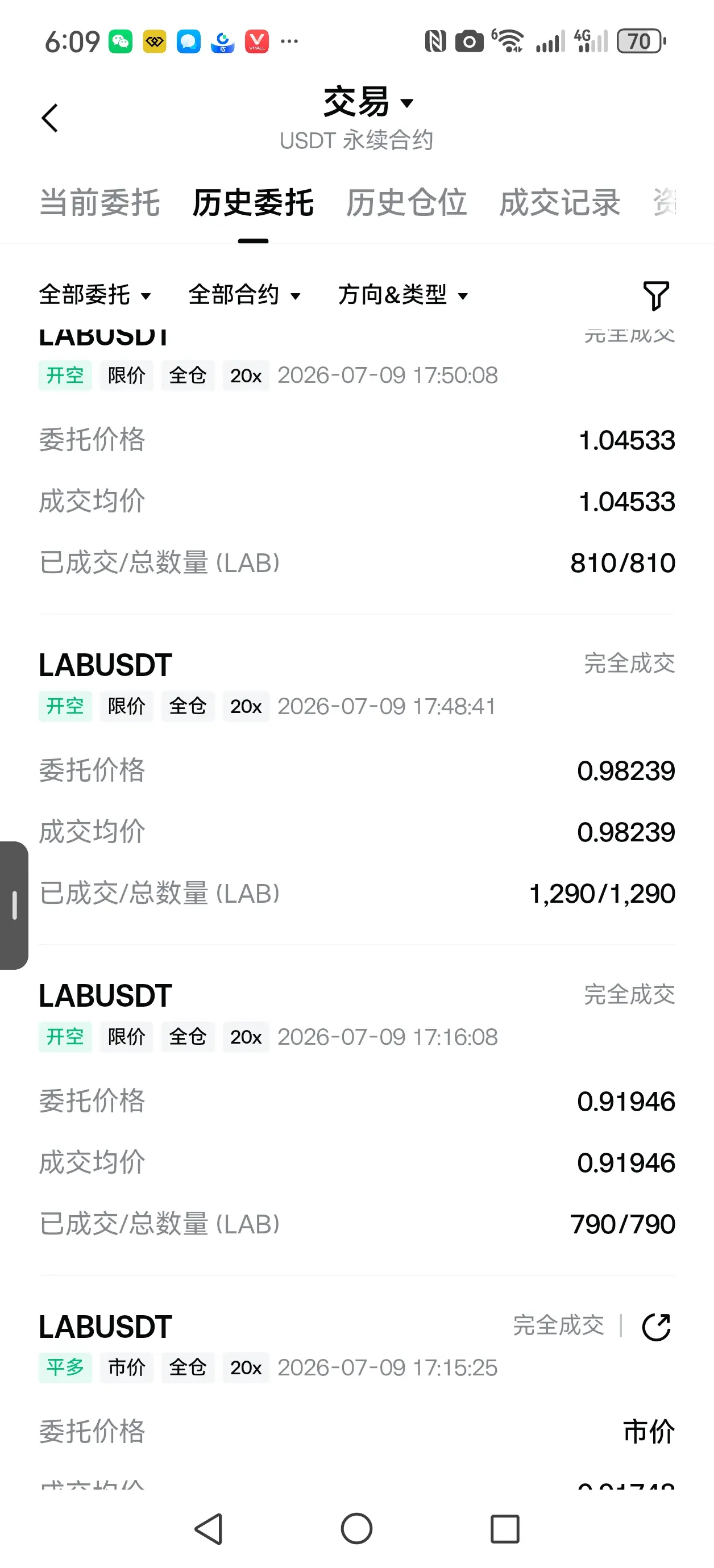Viewport: 714px width, 1568px height.
Task: Switch to the 当前委托 tab
Action: tap(99, 203)
